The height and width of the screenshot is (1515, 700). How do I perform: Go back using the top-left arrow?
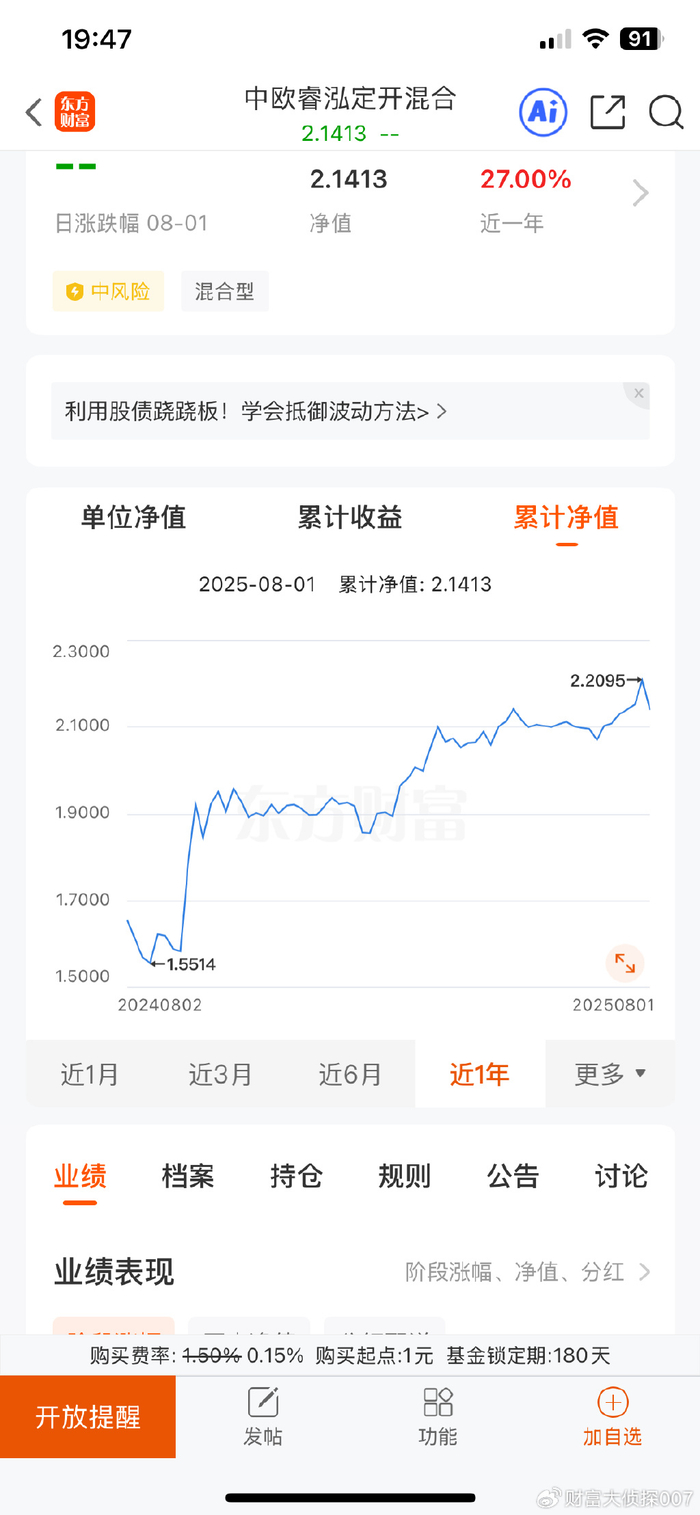(34, 112)
